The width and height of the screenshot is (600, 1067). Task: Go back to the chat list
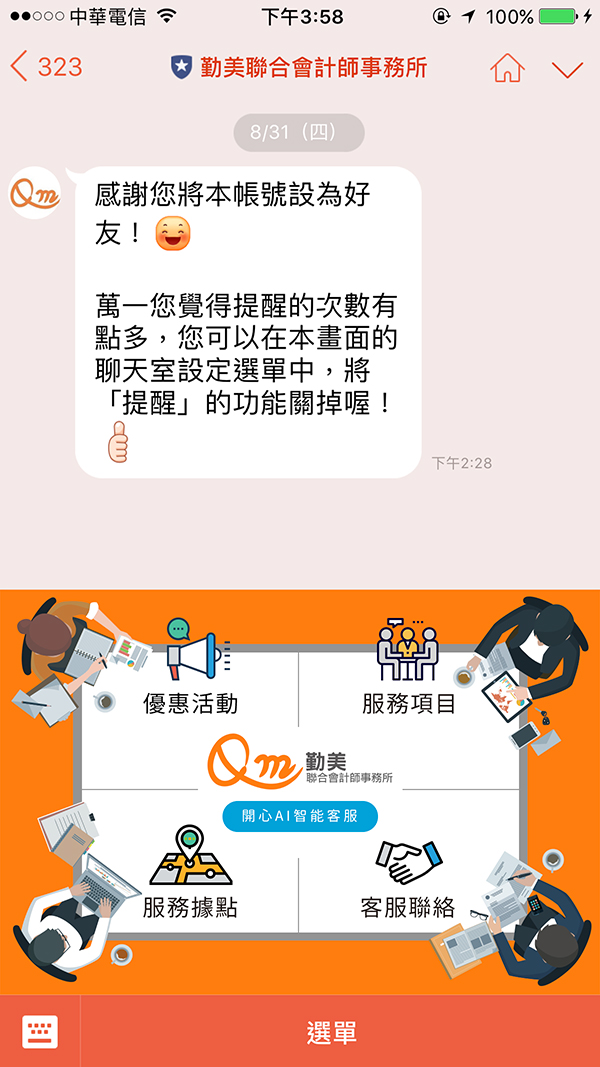pyautogui.click(x=45, y=68)
